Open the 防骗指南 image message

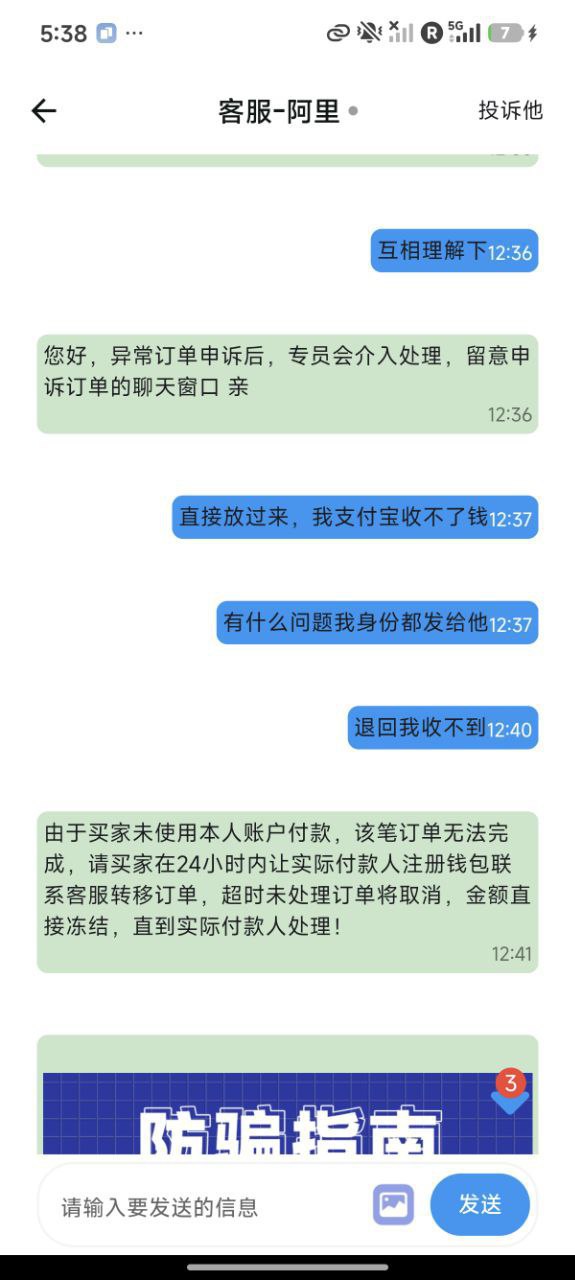288,1112
